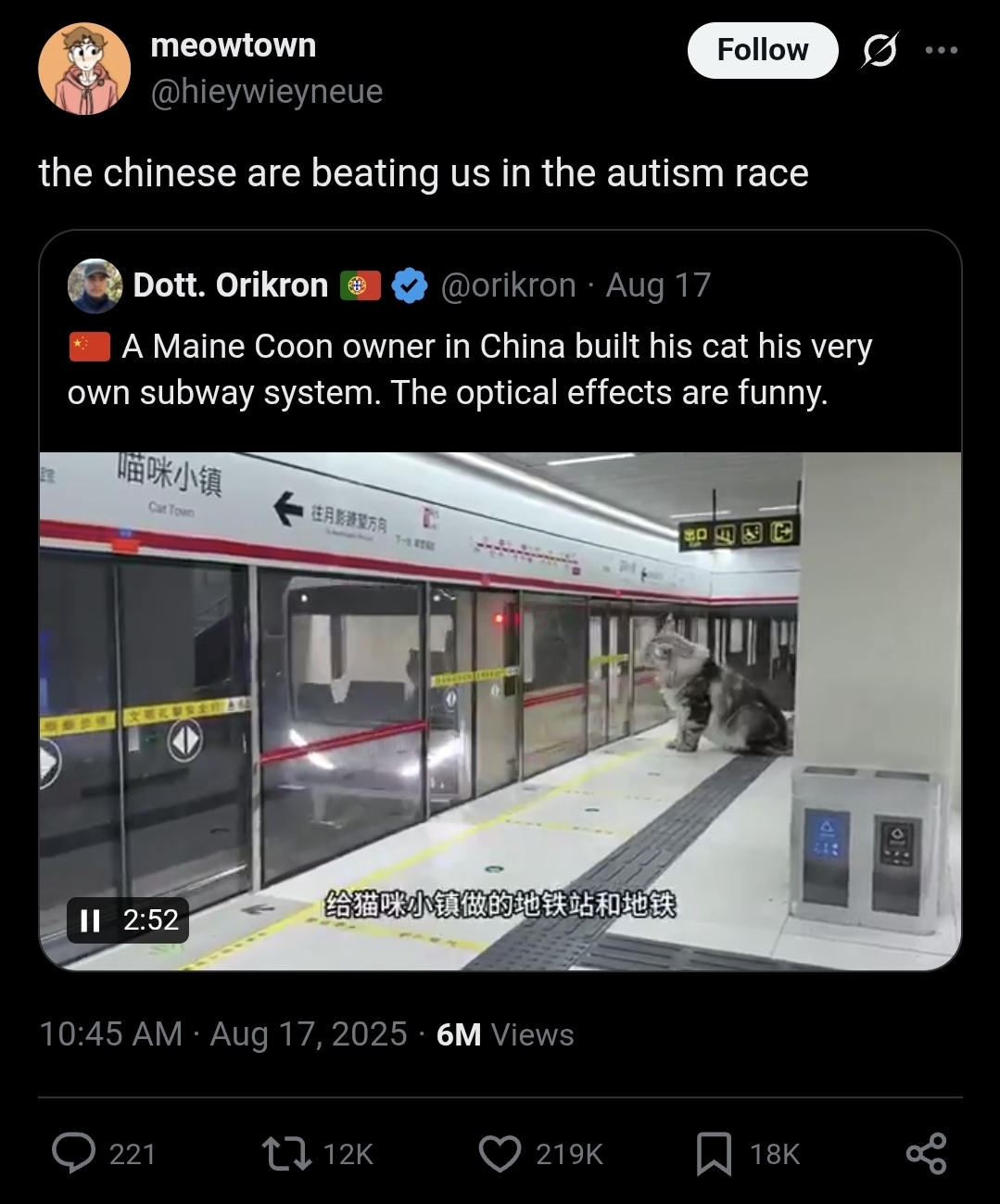Image resolution: width=1000 pixels, height=1204 pixels.
Task: Open the Grok icon beside Follow
Action: [879, 50]
